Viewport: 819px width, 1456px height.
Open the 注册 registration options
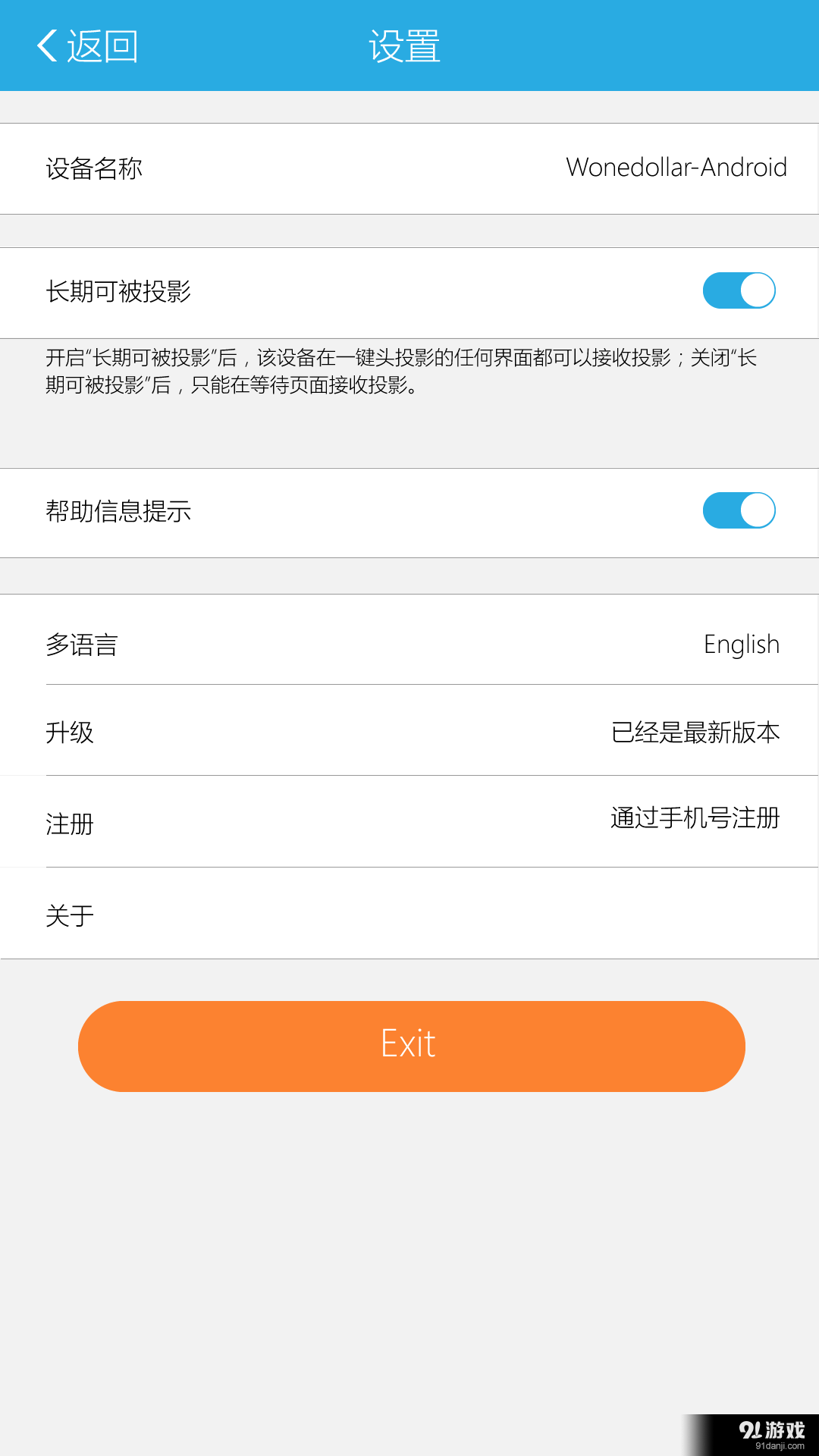[409, 821]
